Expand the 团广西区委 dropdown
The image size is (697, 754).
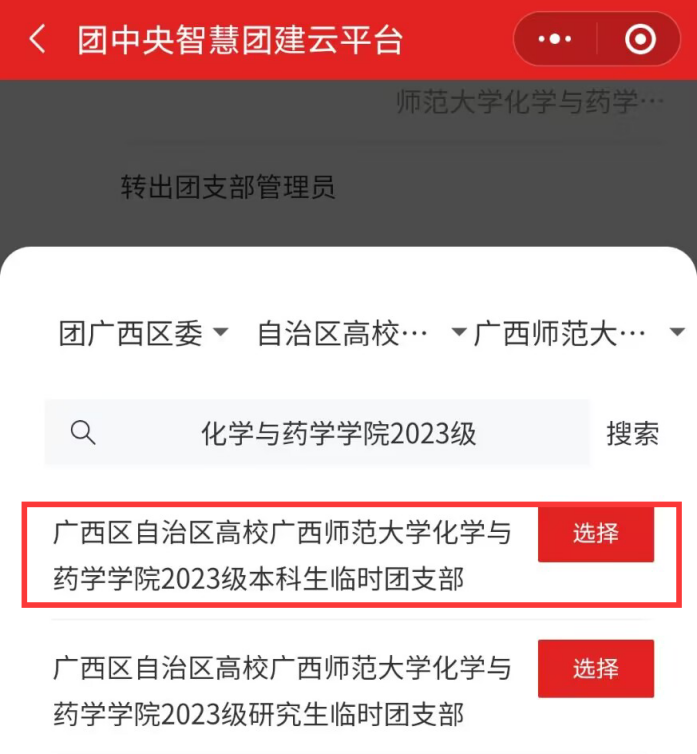click(143, 333)
